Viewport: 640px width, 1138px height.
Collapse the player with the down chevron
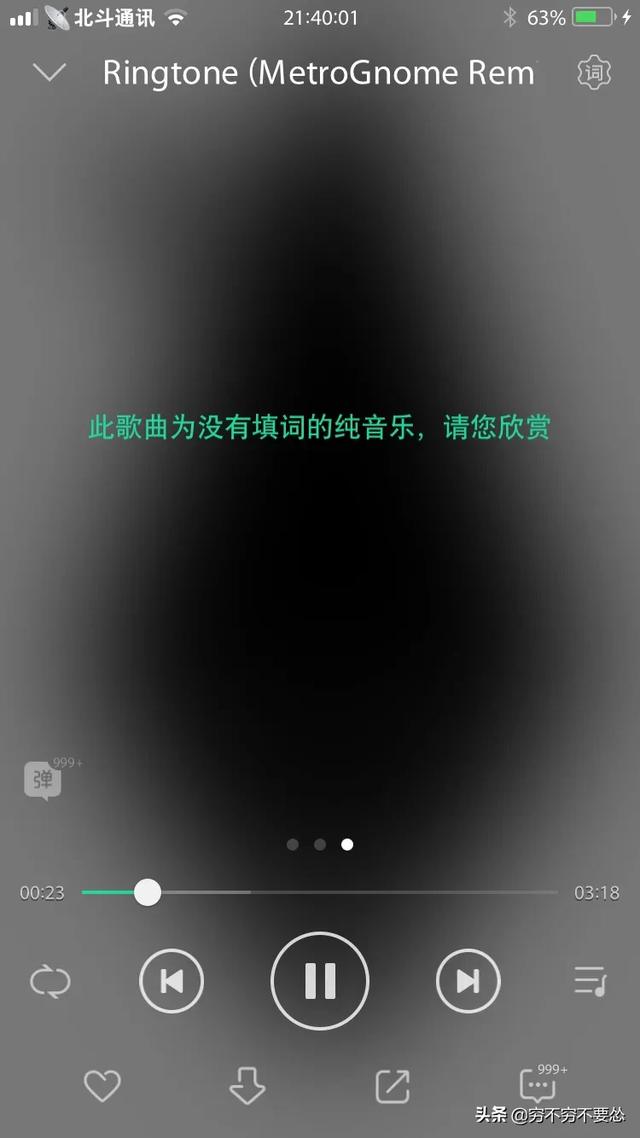pos(49,73)
